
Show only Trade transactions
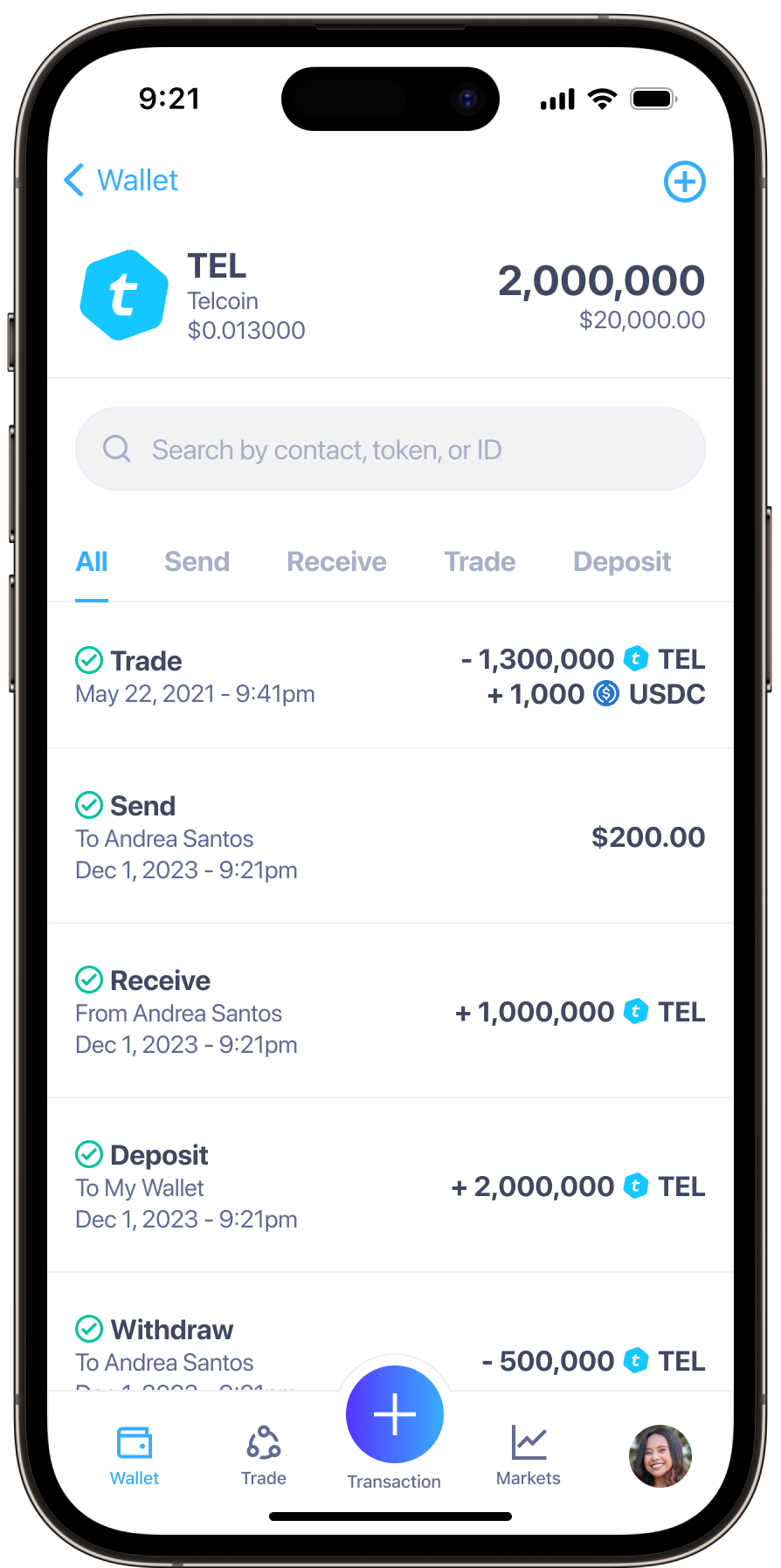point(480,561)
